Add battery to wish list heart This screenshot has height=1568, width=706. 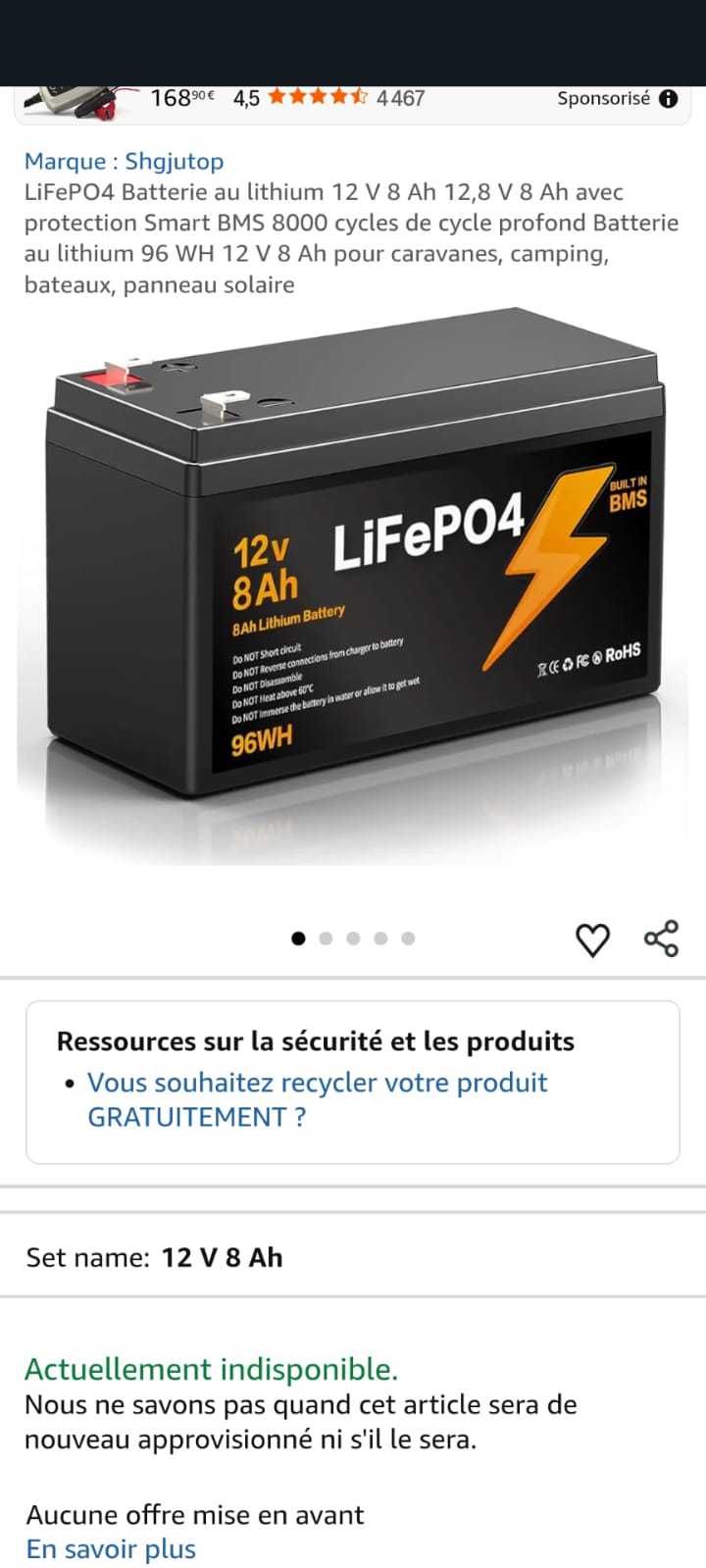[592, 939]
